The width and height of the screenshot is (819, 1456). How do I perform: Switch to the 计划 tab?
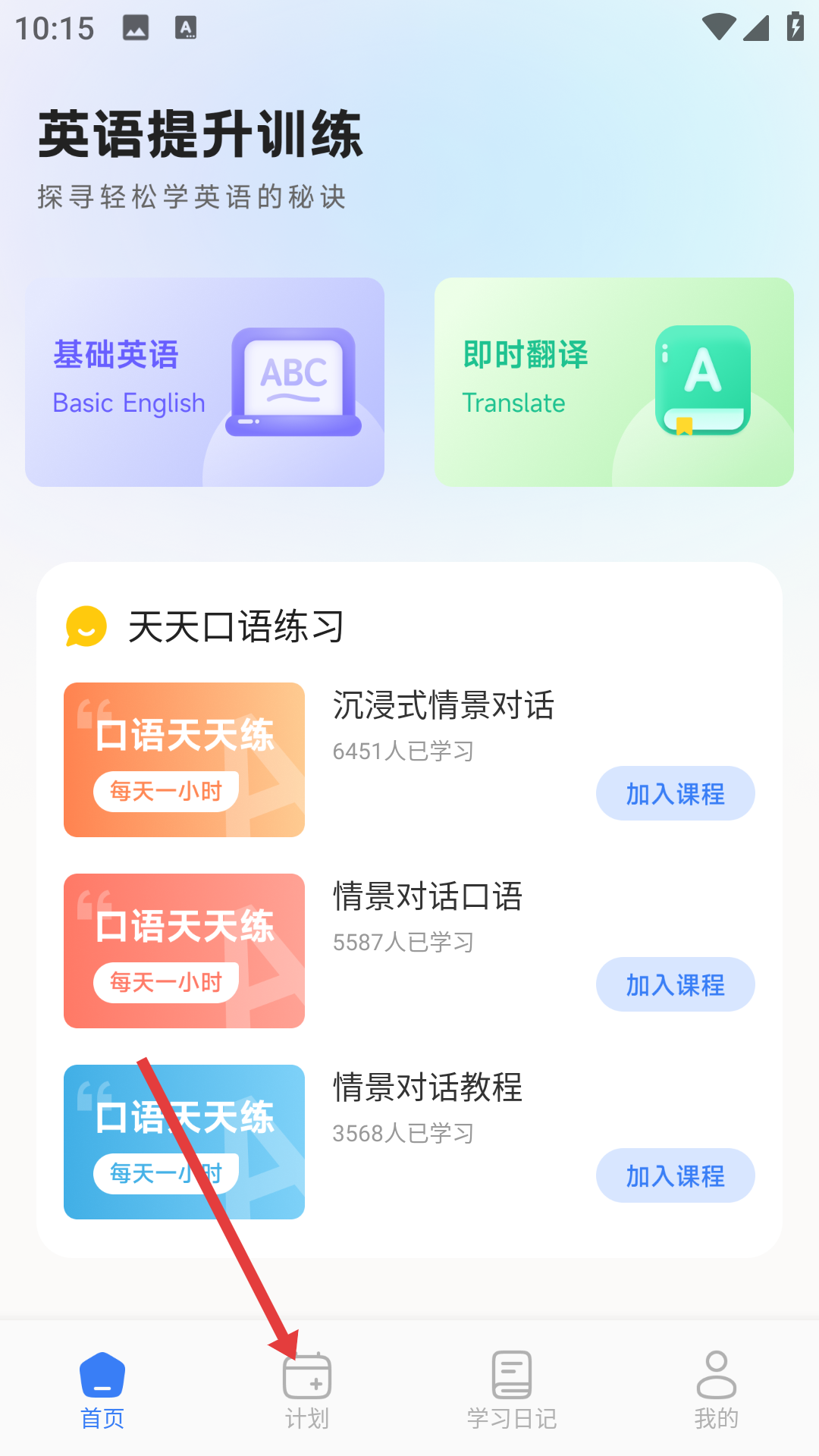pyautogui.click(x=307, y=1389)
